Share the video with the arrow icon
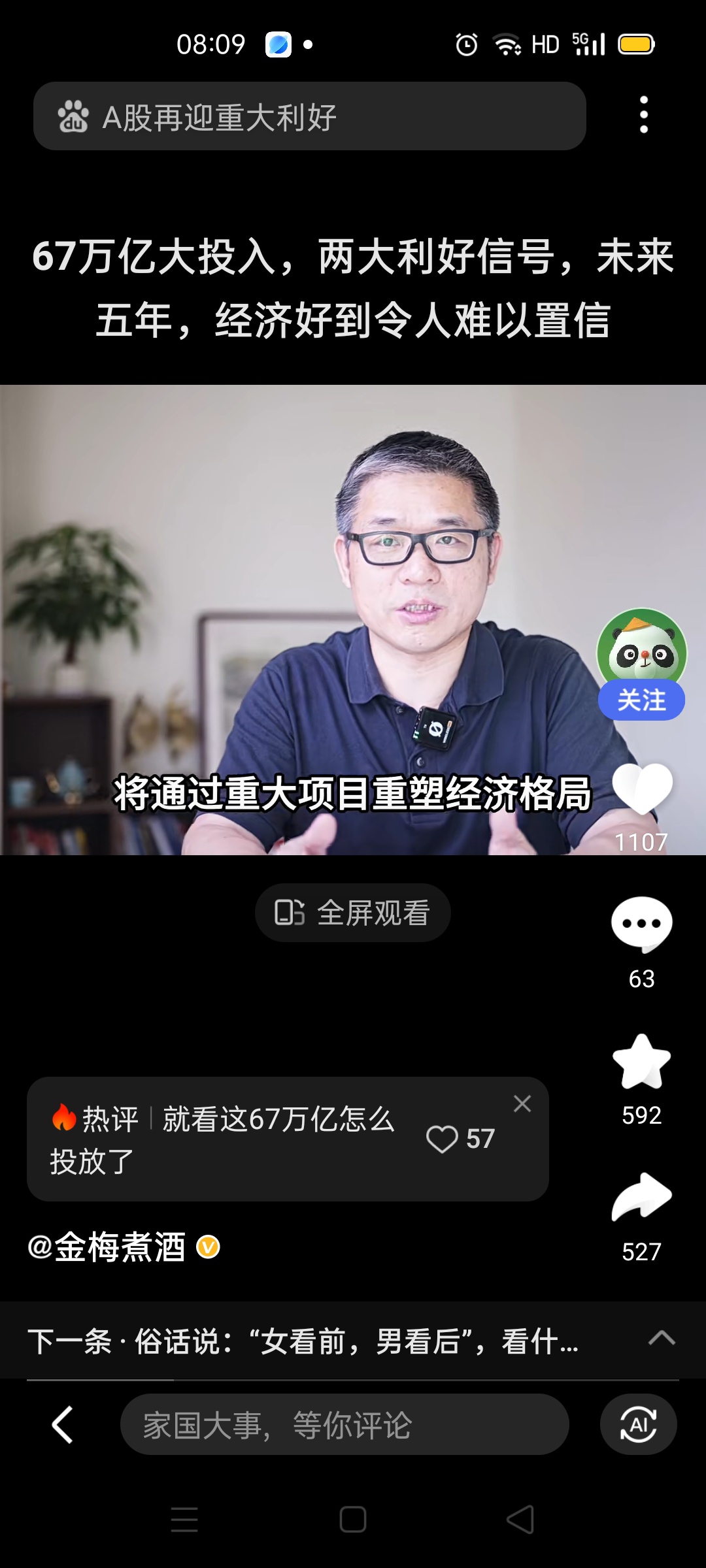The height and width of the screenshot is (1568, 706). [641, 1198]
